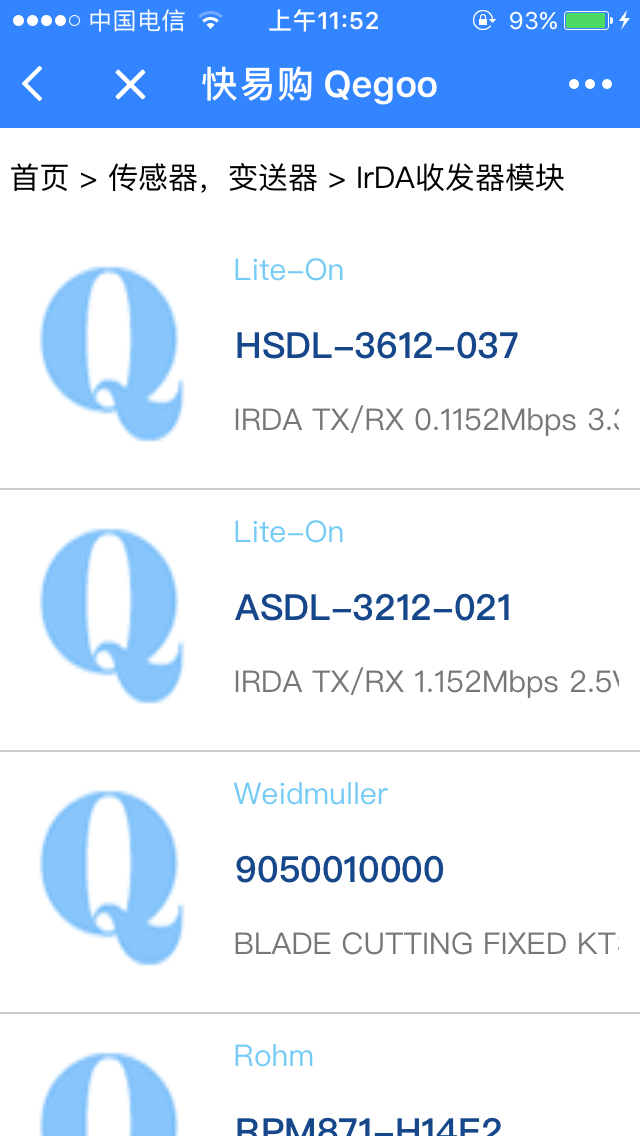Open the three-dot more options menu
The height and width of the screenshot is (1136, 640).
click(x=590, y=85)
